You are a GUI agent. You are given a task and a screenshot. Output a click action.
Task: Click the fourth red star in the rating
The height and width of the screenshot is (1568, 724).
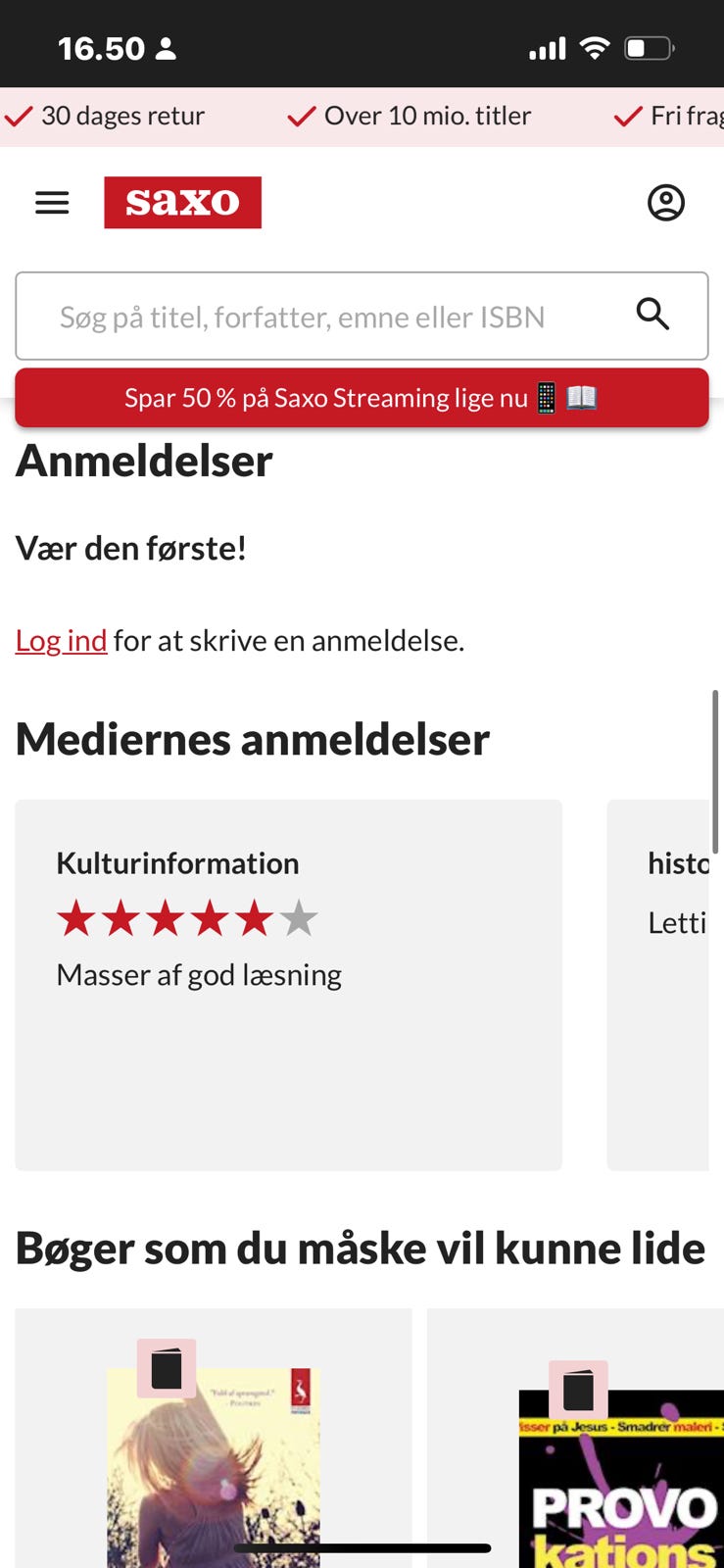210,918
